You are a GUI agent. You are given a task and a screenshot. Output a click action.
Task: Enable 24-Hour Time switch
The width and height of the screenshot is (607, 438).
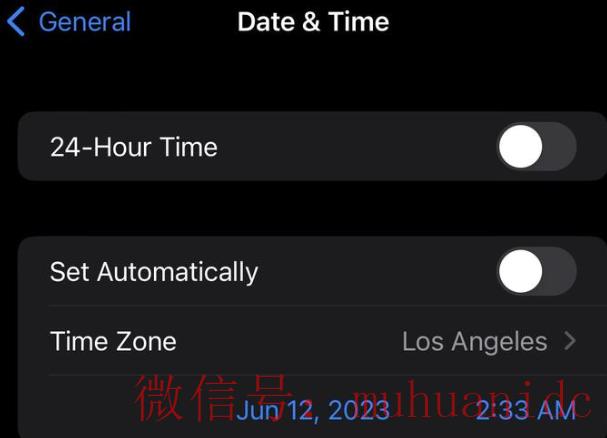tap(536, 148)
